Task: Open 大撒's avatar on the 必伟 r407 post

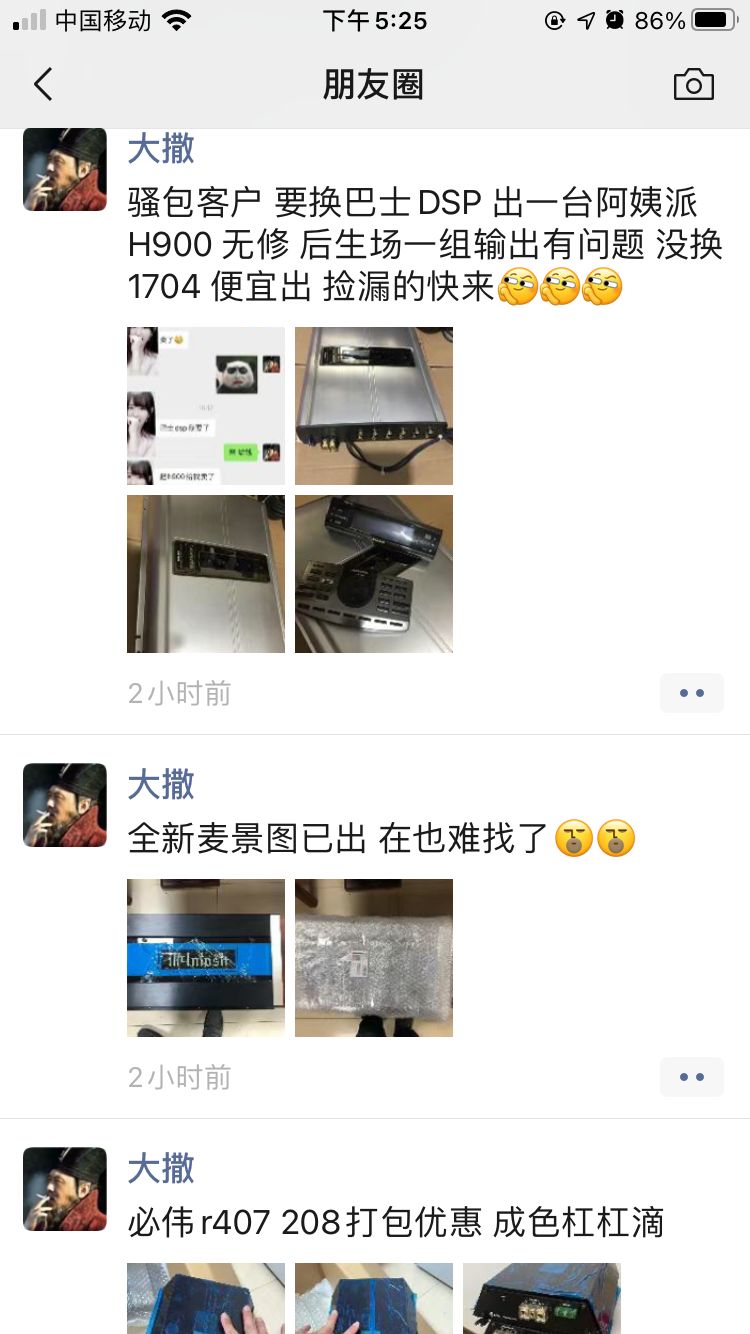Action: (65, 1189)
